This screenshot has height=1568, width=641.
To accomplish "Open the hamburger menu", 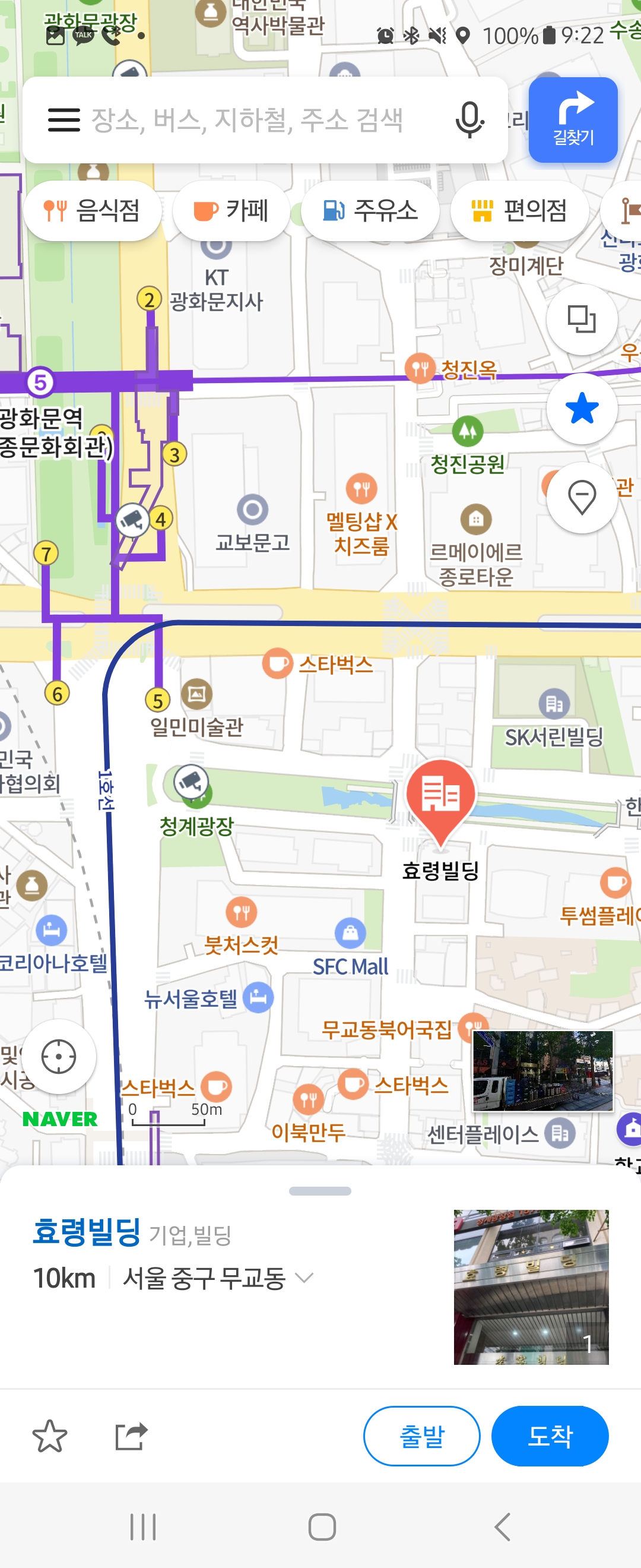I will (64, 120).
